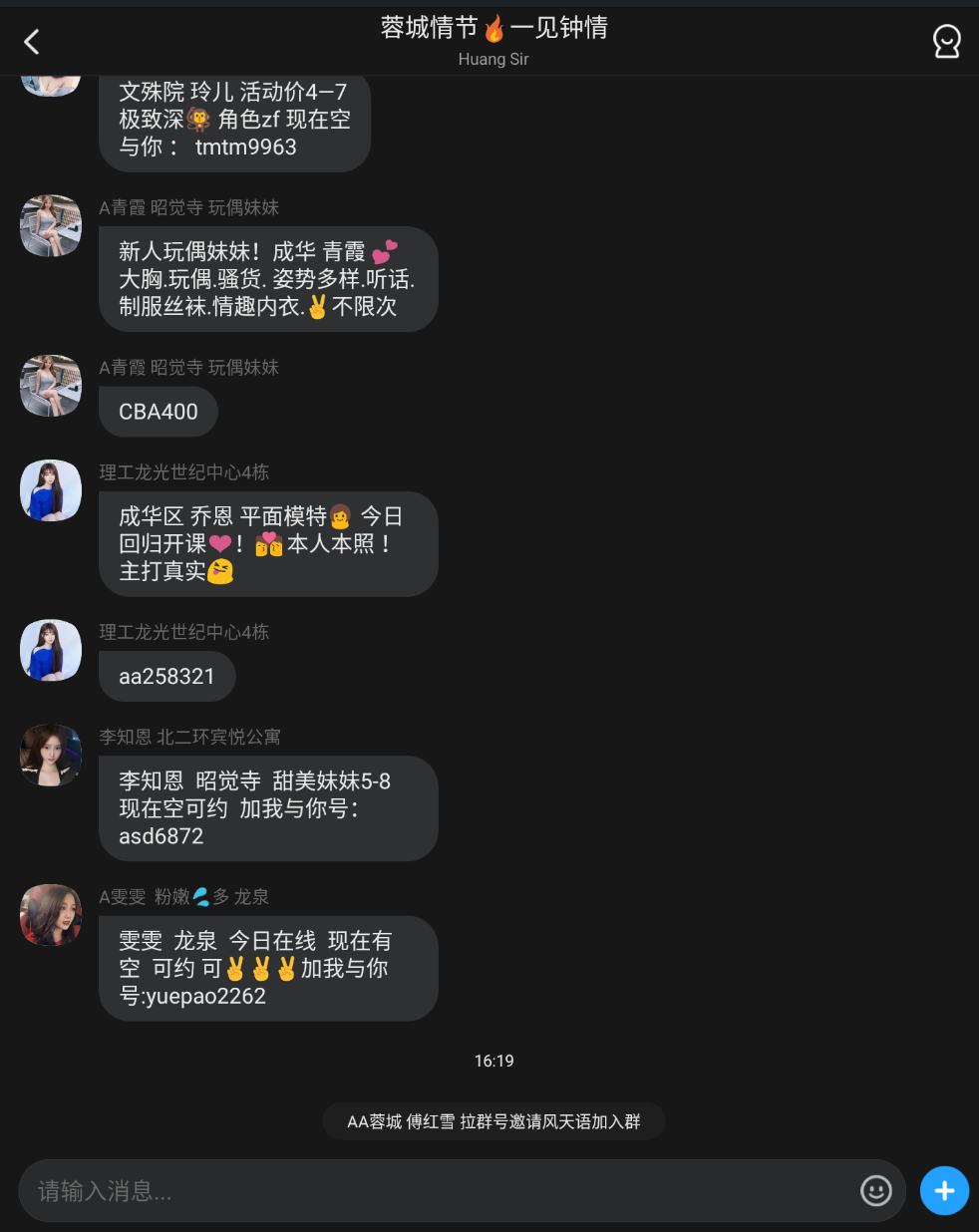Tap the aa258321 message bubble

point(166,676)
